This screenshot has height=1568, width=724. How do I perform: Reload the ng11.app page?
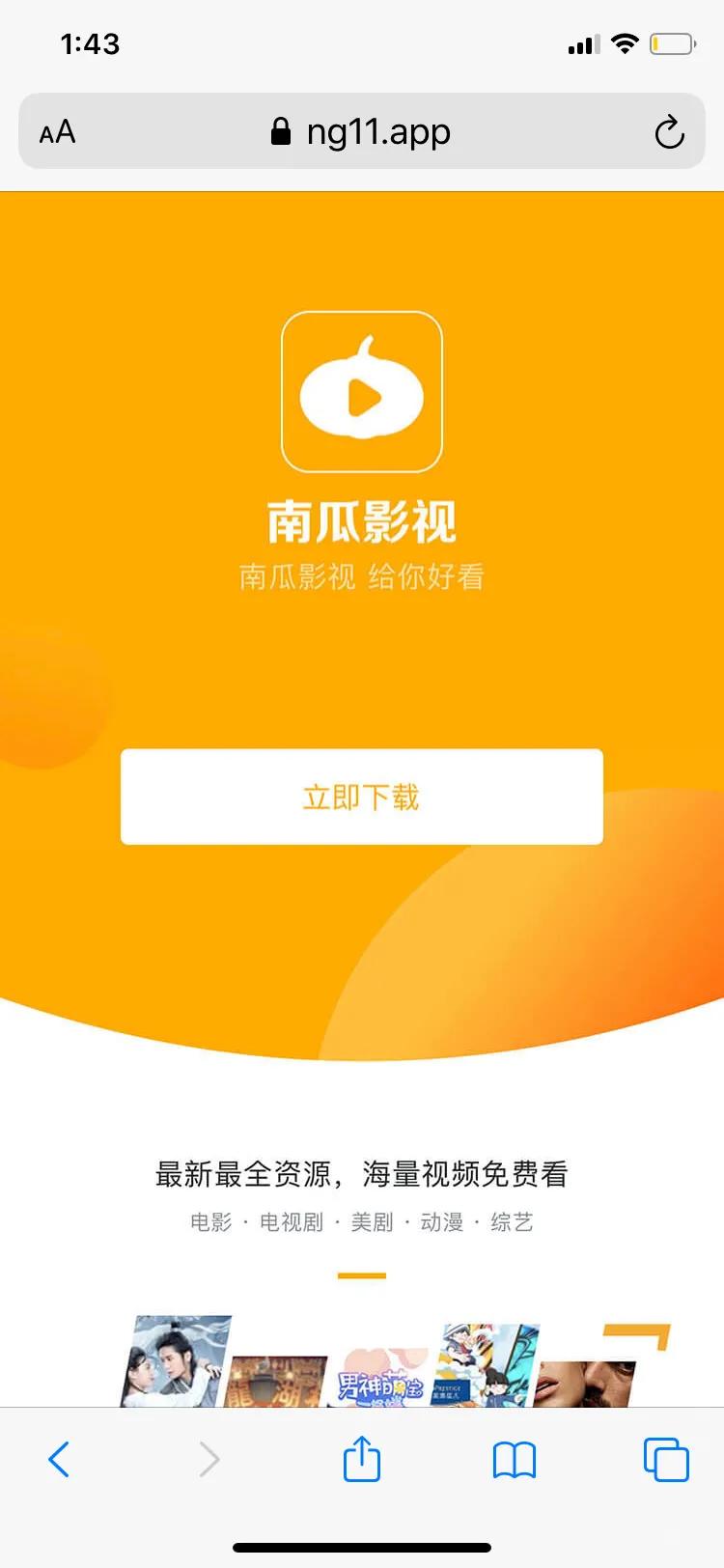click(x=669, y=132)
